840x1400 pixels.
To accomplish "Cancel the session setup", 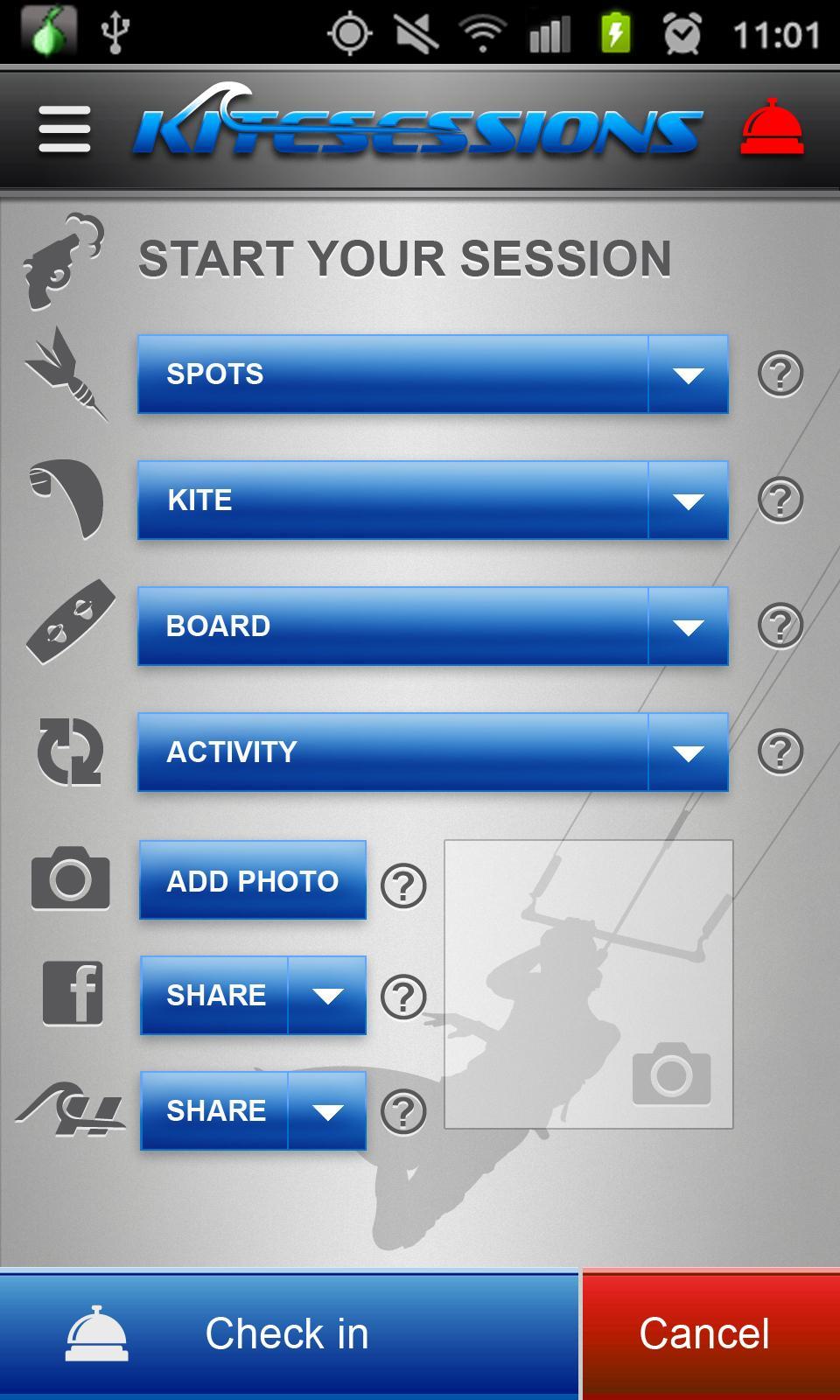I will tap(705, 1334).
